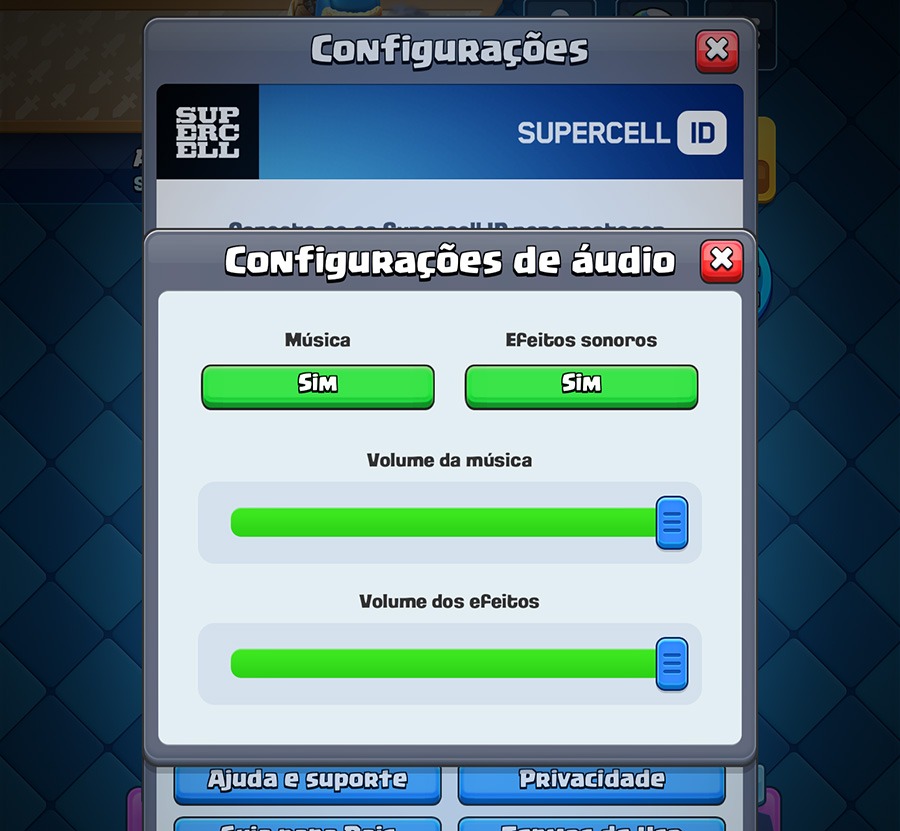
Task: Open the Privacidade button
Action: pyautogui.click(x=591, y=781)
